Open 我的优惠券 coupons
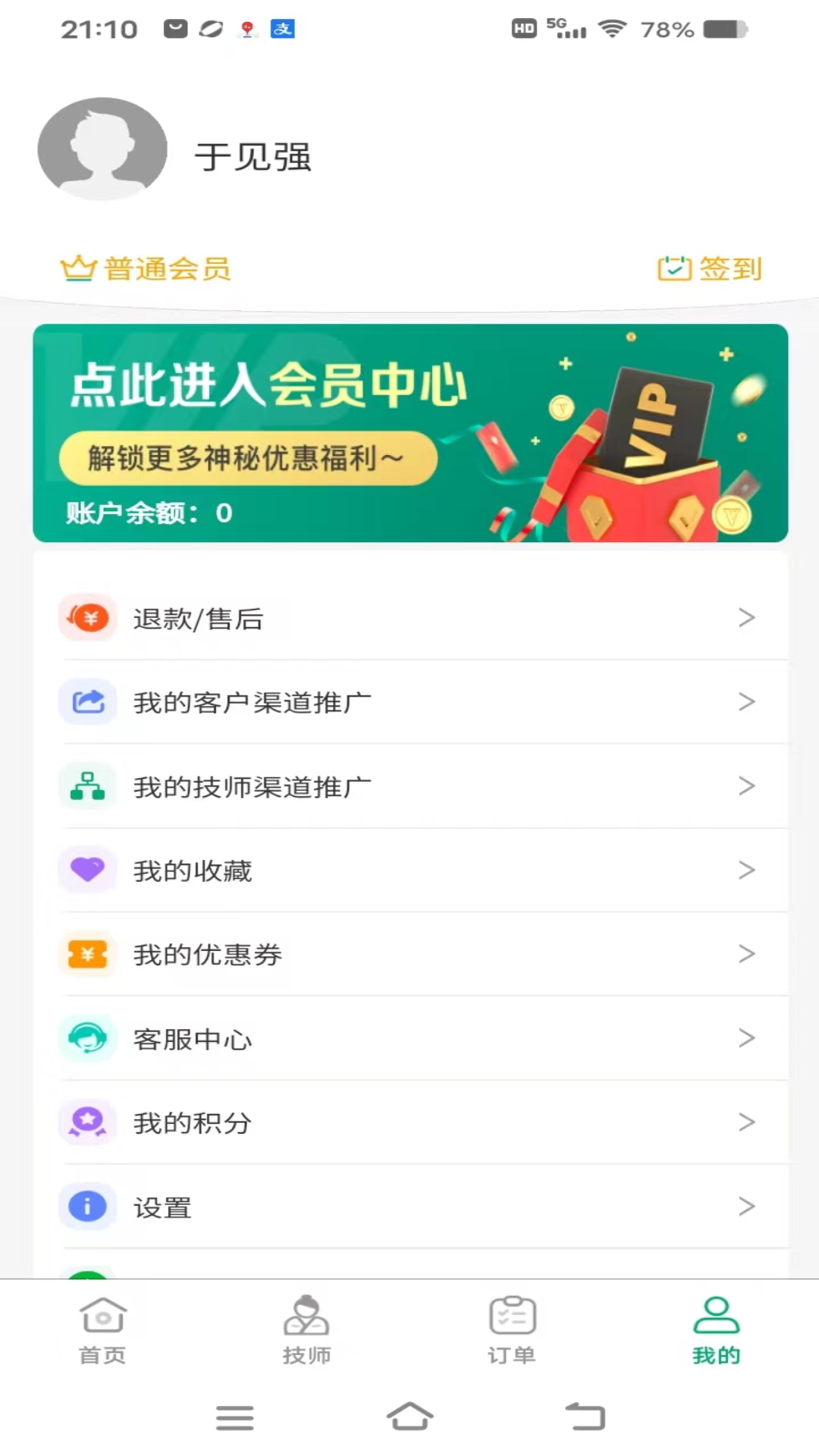Screen dimensions: 819x1456 click(x=409, y=955)
